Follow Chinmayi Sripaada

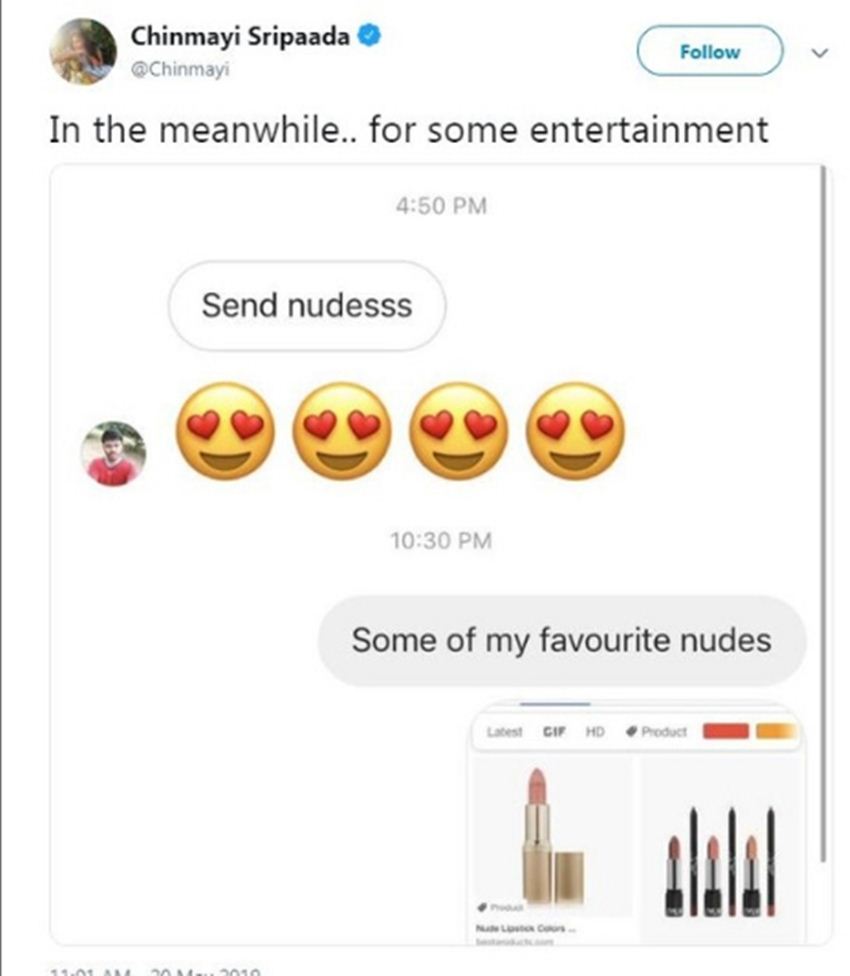click(709, 51)
